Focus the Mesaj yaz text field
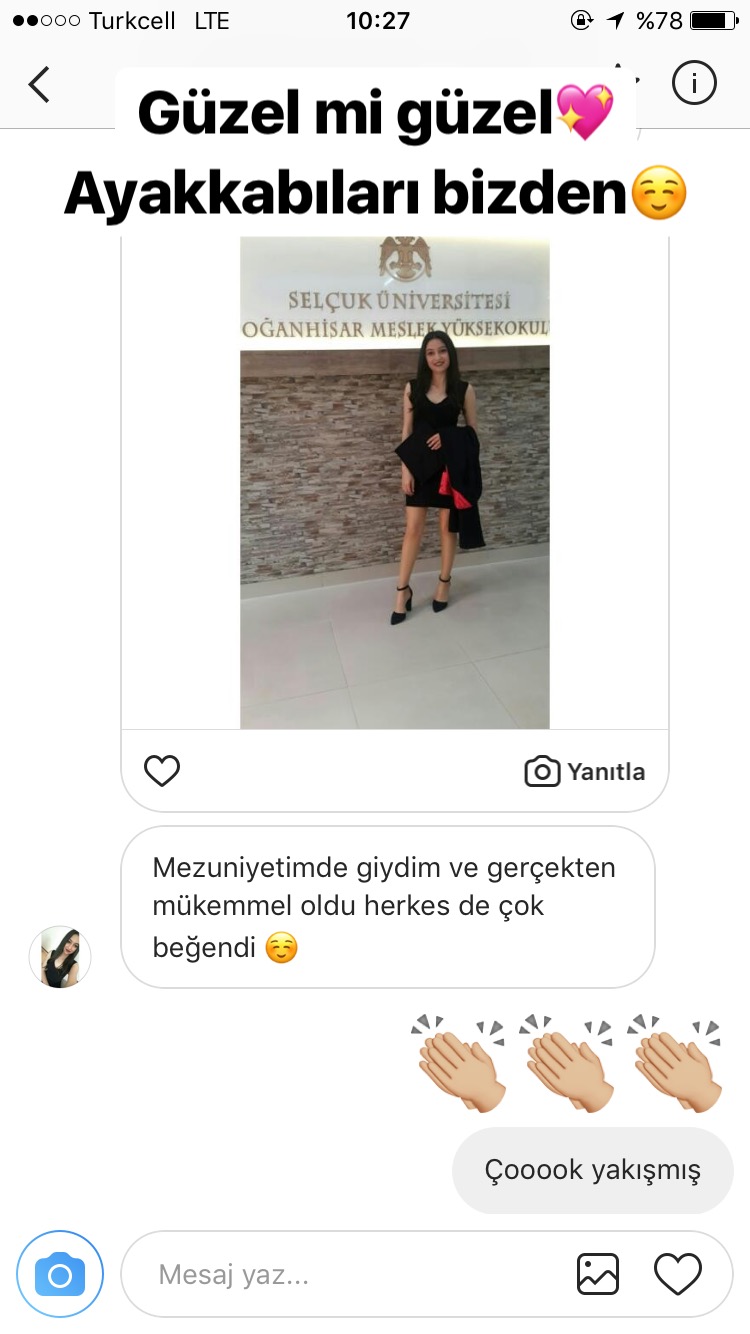Viewport: 750px width, 1334px height. [x=340, y=1275]
